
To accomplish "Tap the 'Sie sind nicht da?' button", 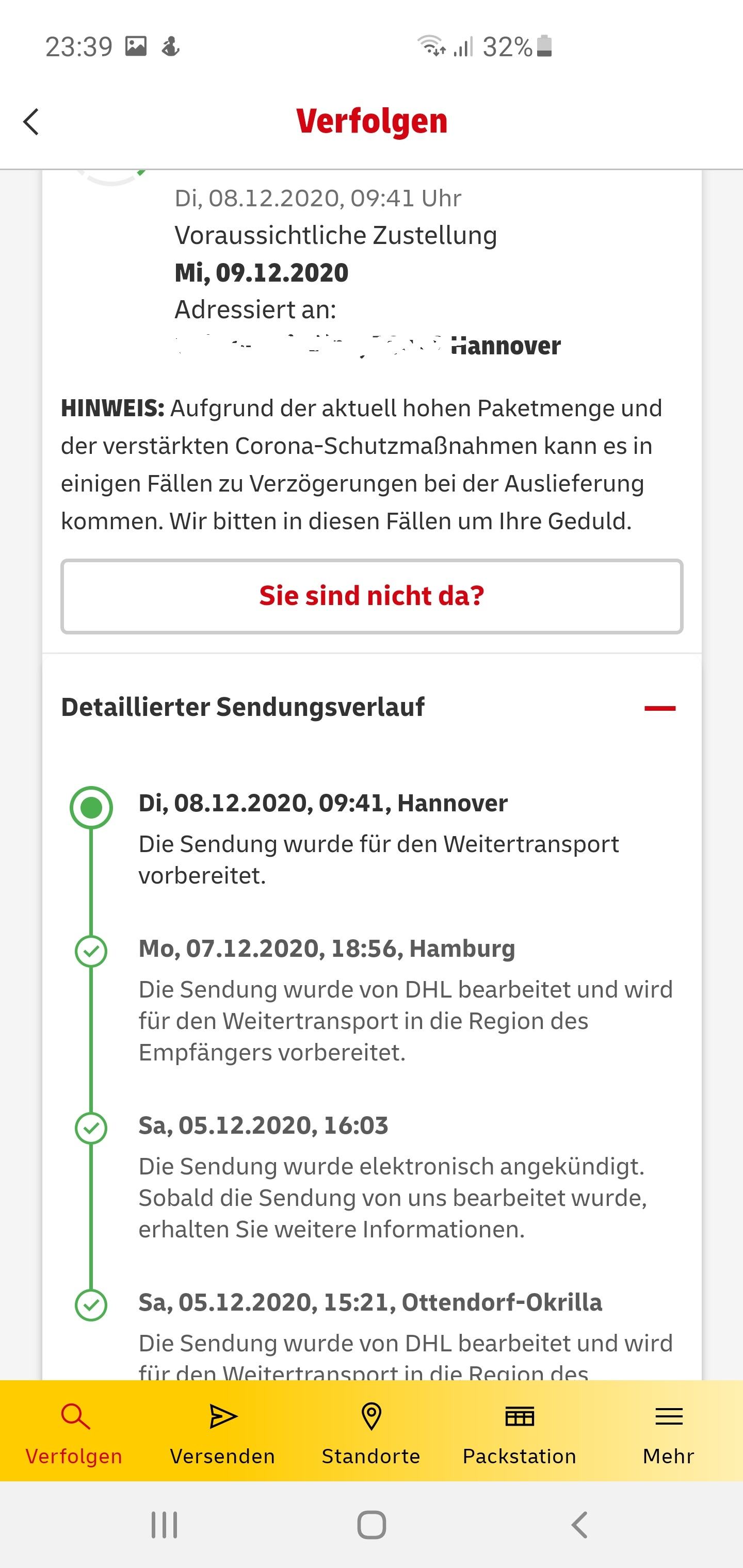I will (x=372, y=596).
